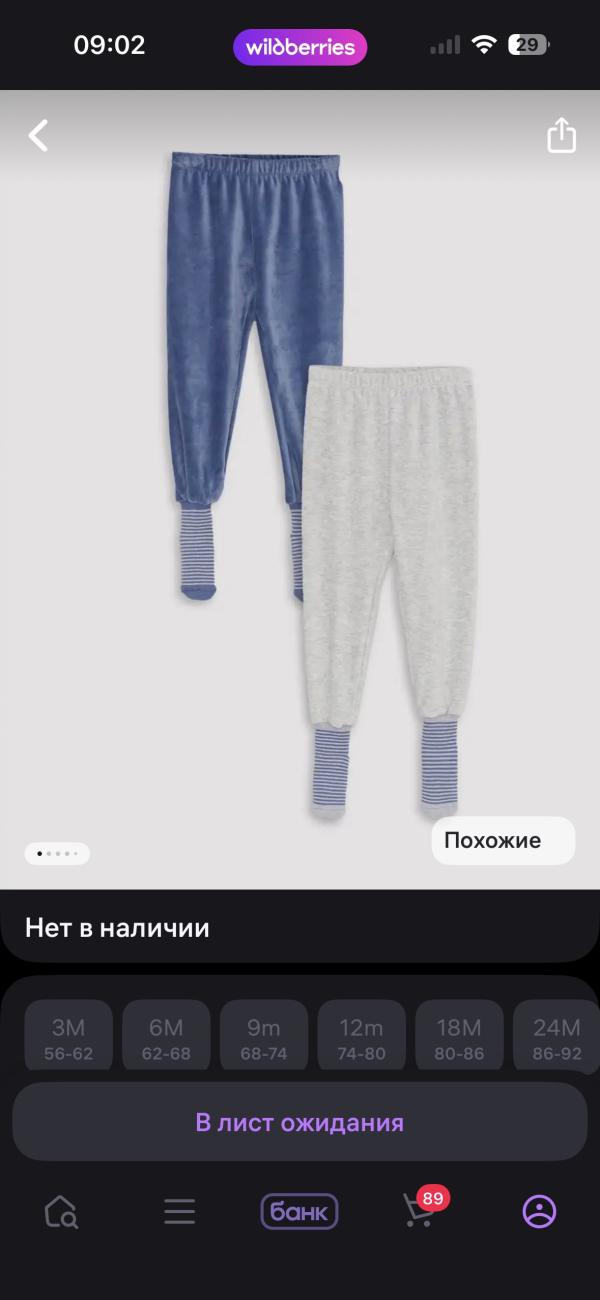Switch to the банк tab
This screenshot has height=1300, width=600.
click(300, 1212)
